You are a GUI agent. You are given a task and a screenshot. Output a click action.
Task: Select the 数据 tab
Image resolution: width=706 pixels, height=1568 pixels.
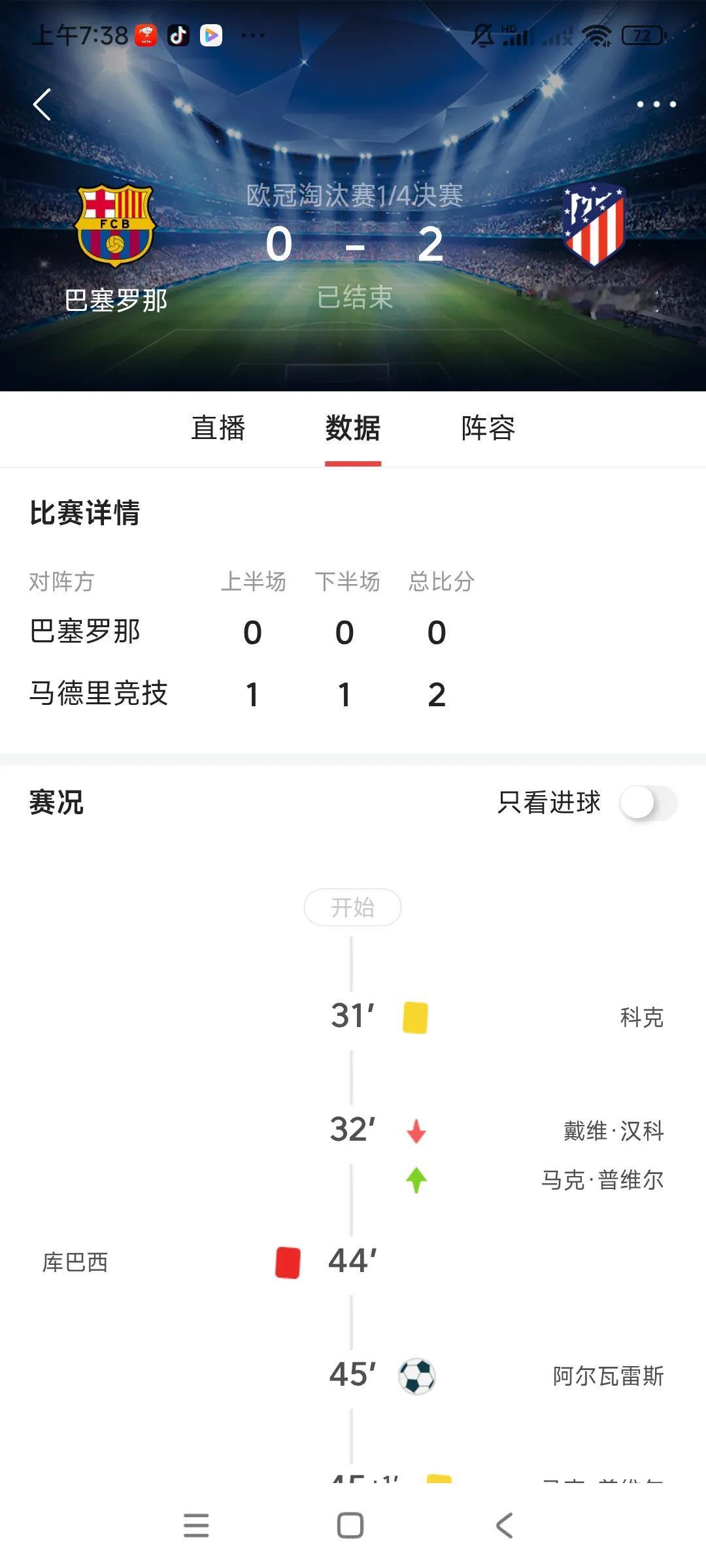353,428
